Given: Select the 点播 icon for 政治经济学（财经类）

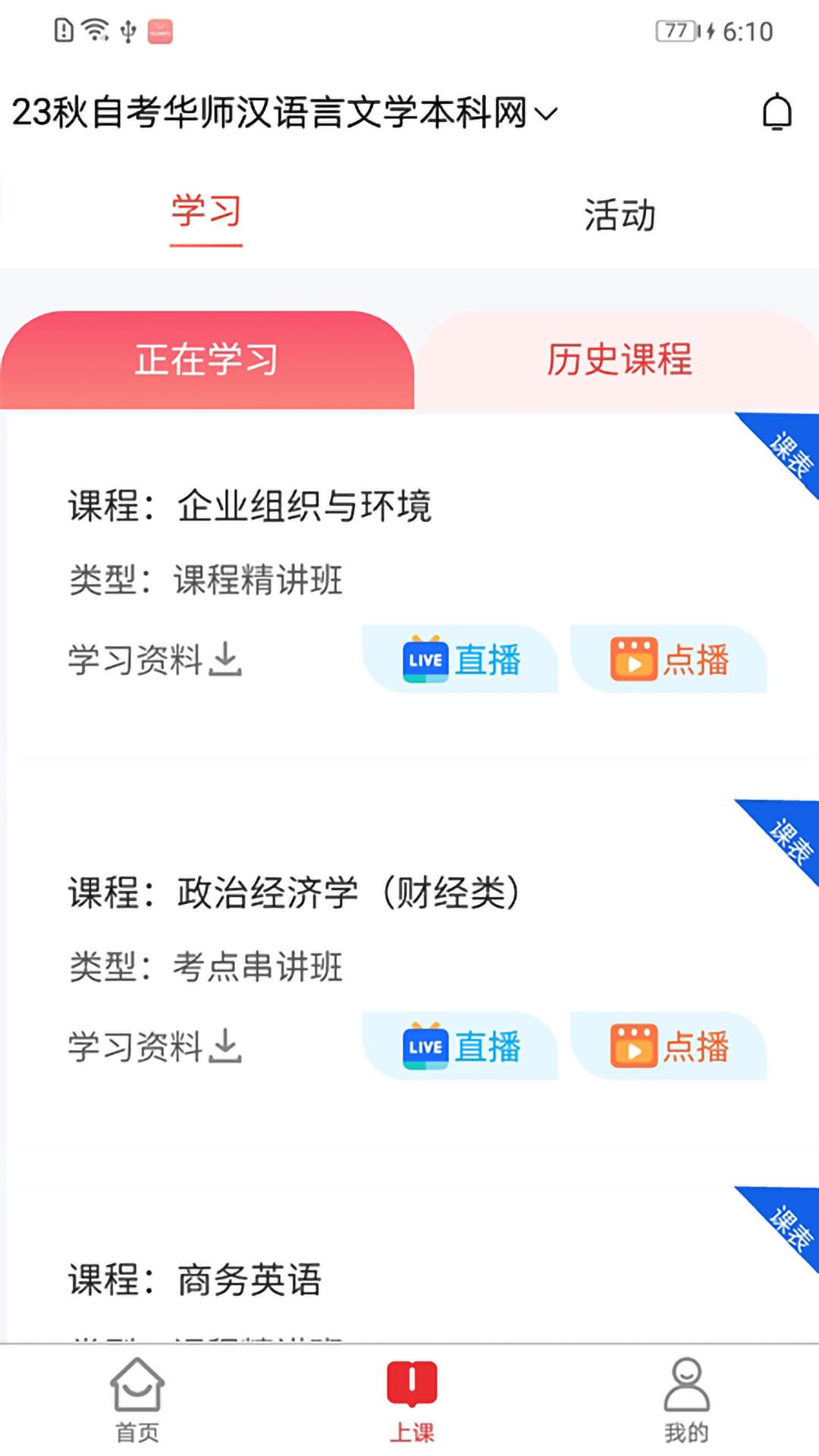Looking at the screenshot, I should (670, 1047).
